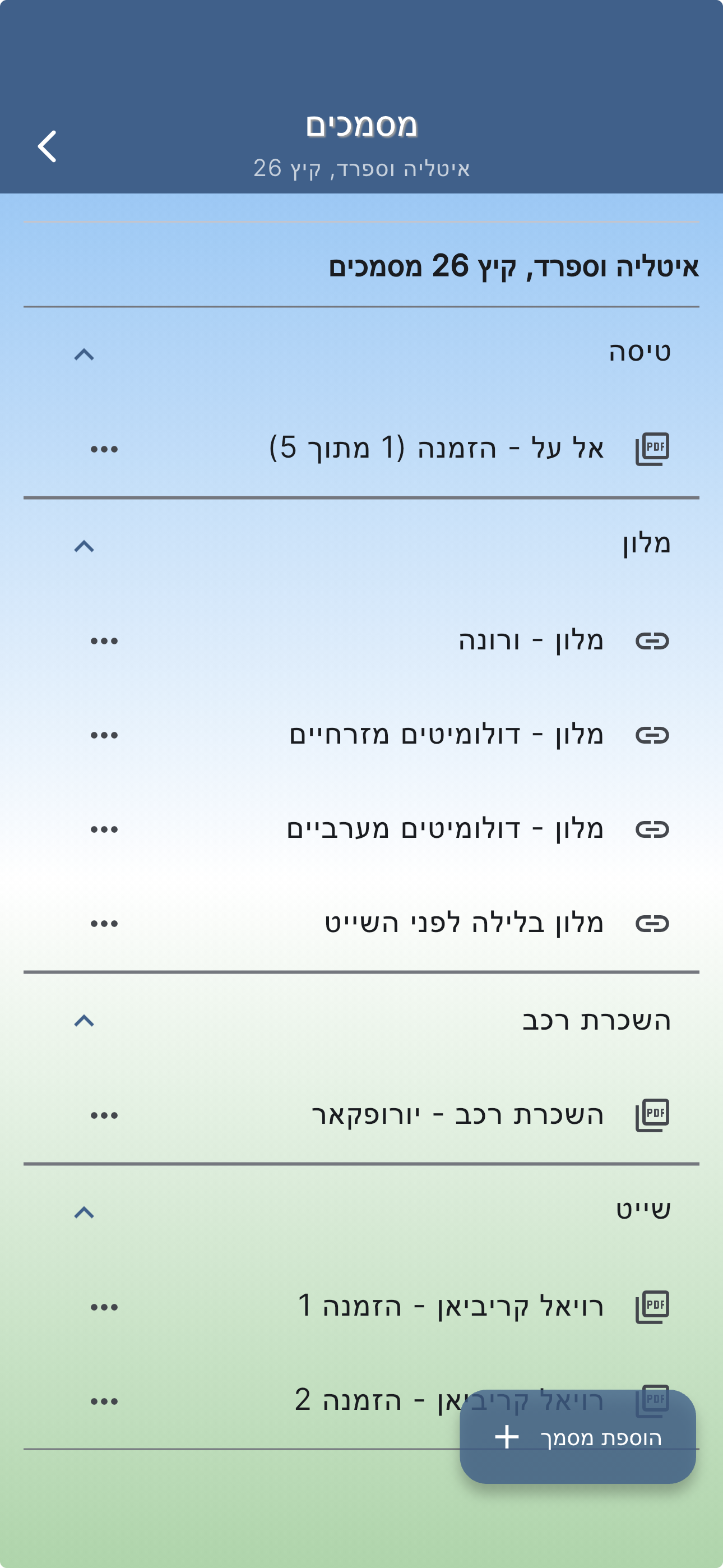723x1568 pixels.
Task: Open מלון בלילה לפני השייט link
Action: point(464,924)
